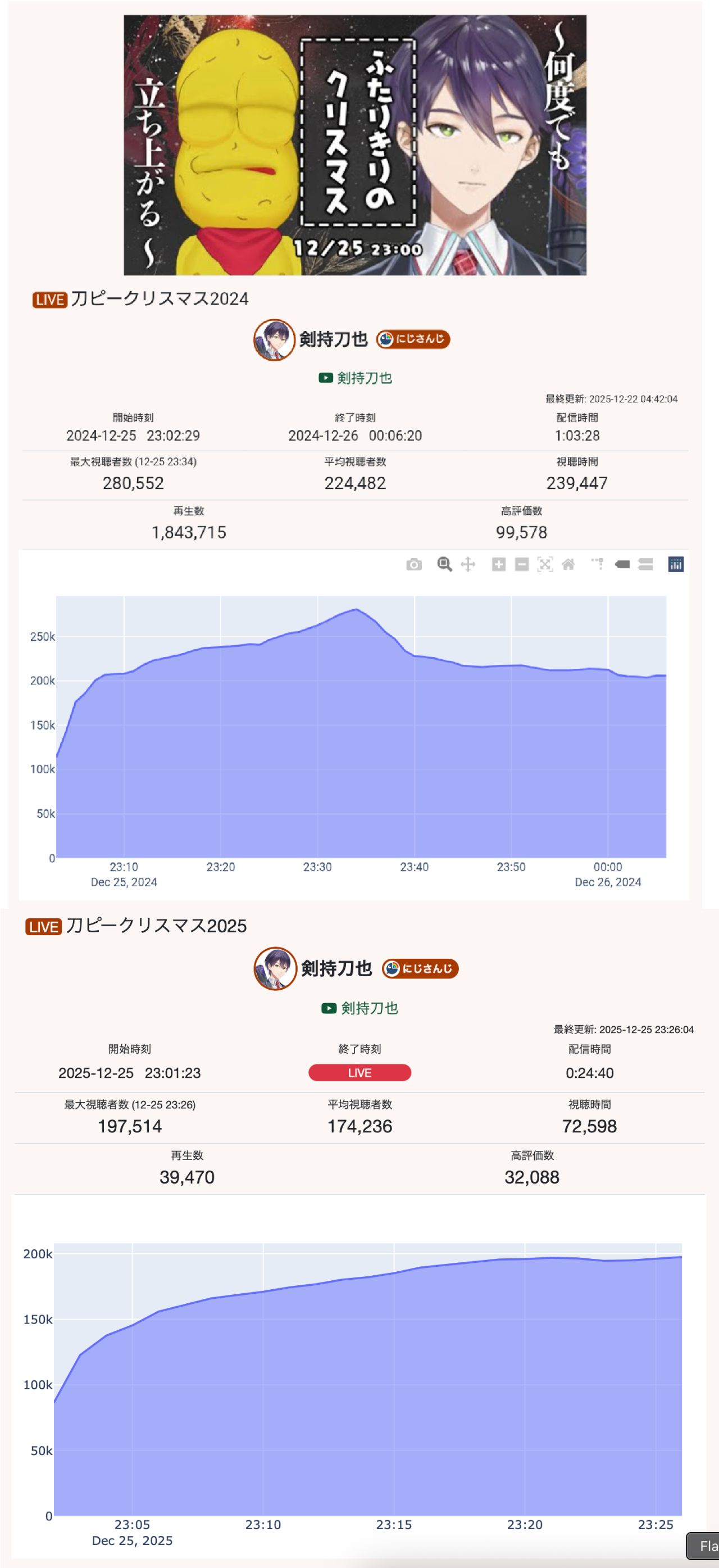Viewport: 719px width, 1568px height.
Task: Compare data on hover
Action: [645, 564]
